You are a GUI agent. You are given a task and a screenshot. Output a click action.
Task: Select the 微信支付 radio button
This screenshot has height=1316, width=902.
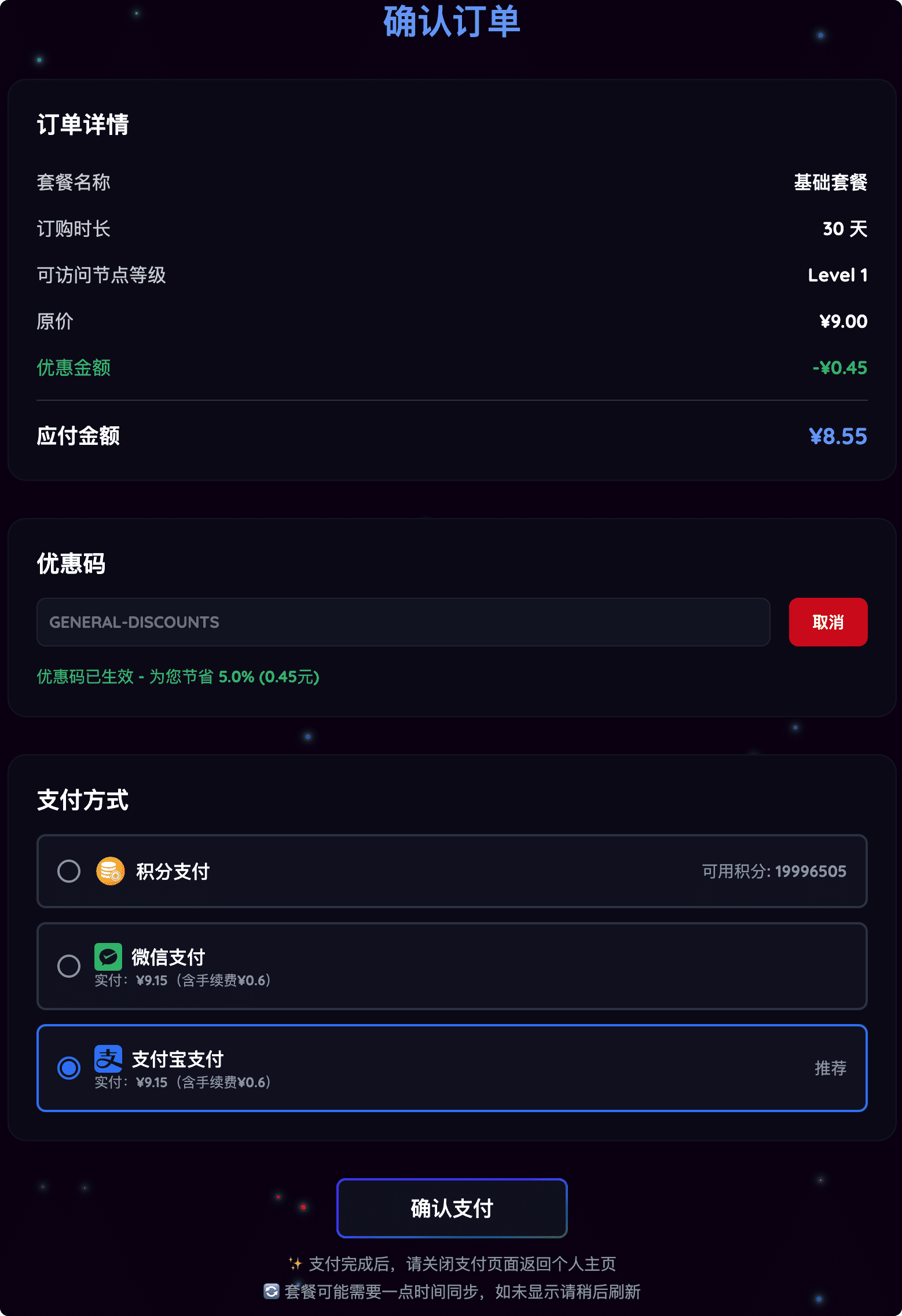point(69,966)
